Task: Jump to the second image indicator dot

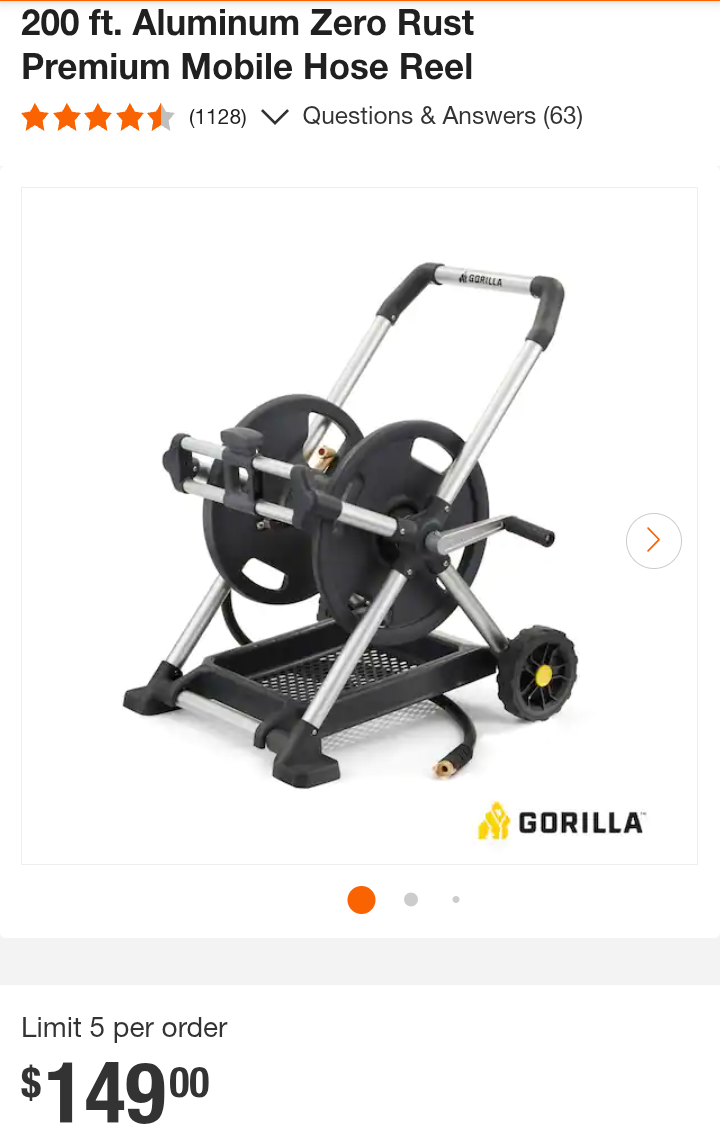Action: tap(411, 900)
